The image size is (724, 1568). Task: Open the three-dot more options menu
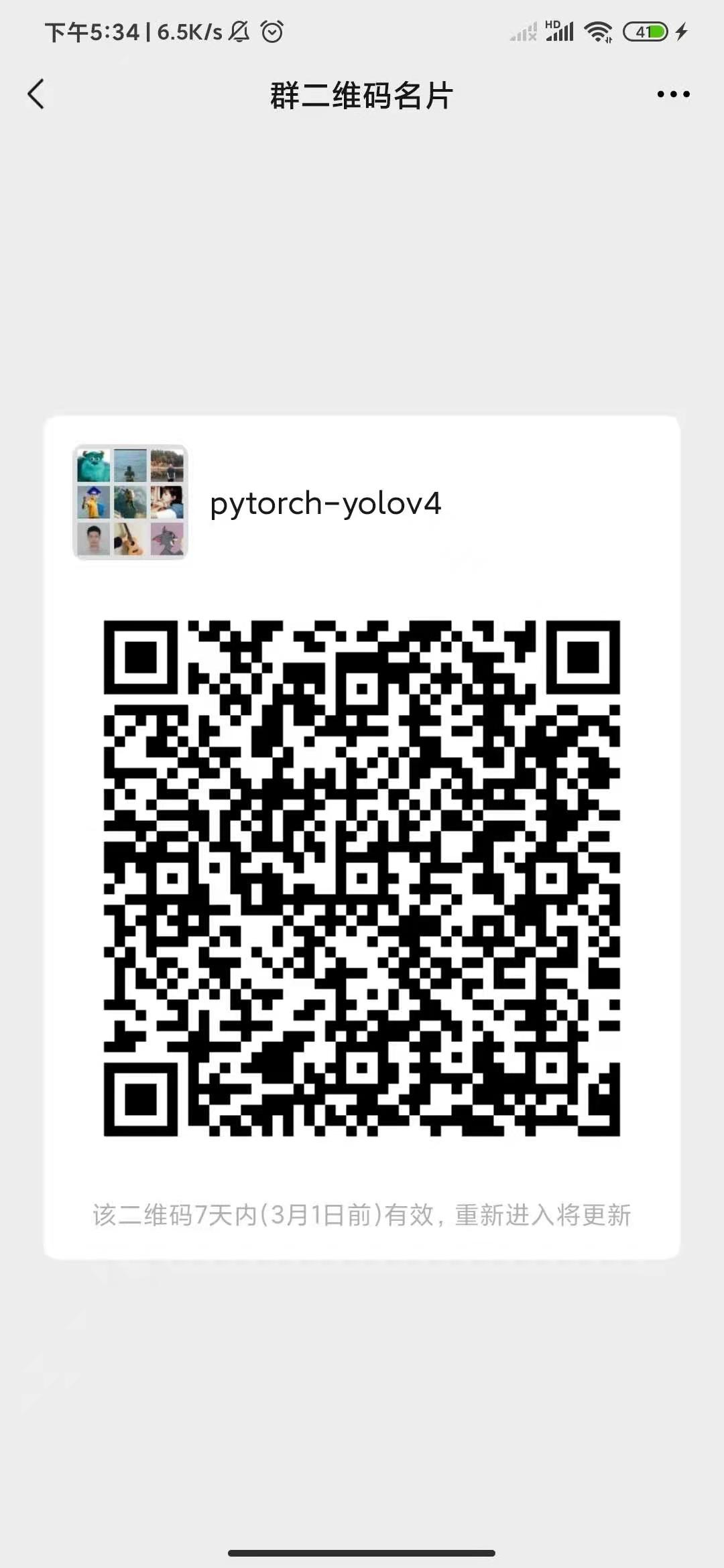tap(673, 94)
